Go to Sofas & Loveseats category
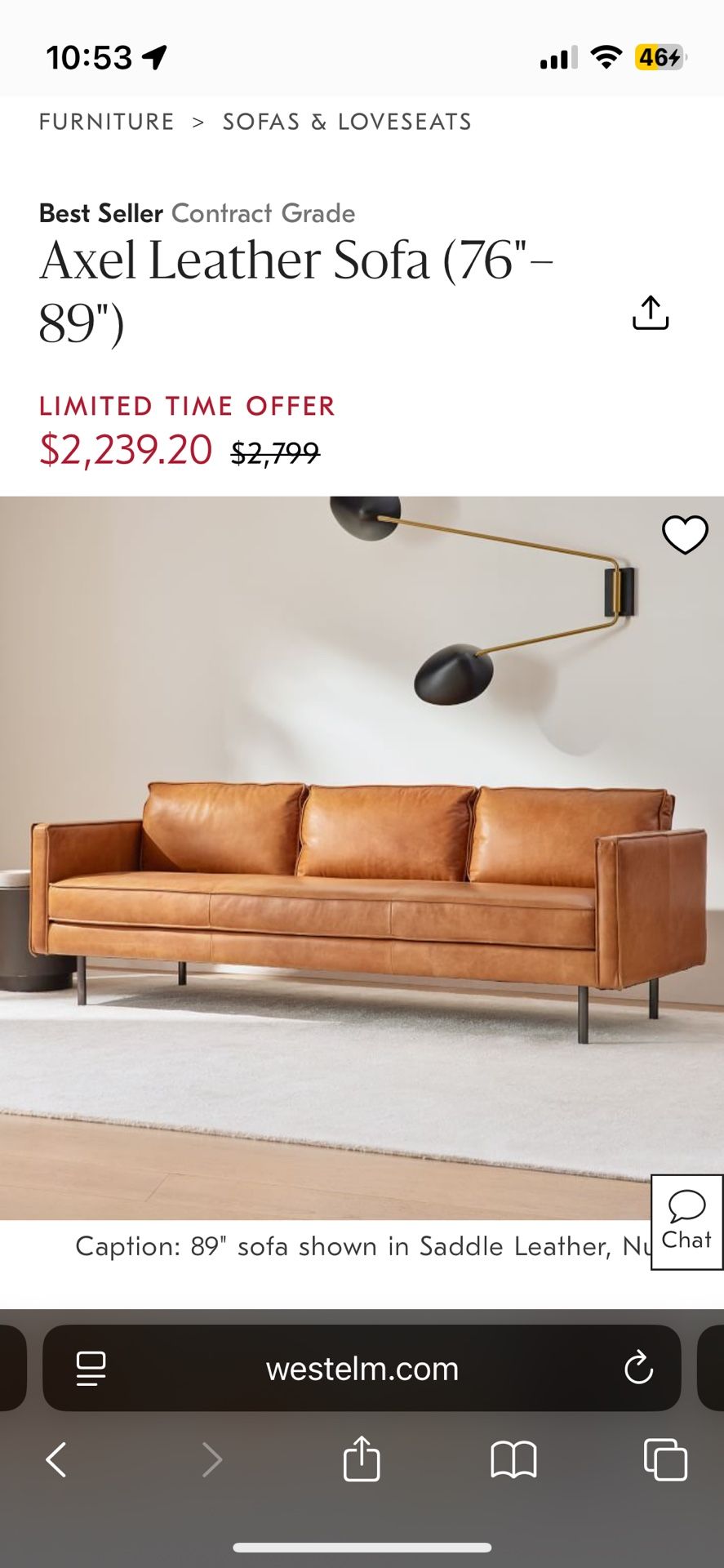The image size is (724, 1568). tap(347, 122)
